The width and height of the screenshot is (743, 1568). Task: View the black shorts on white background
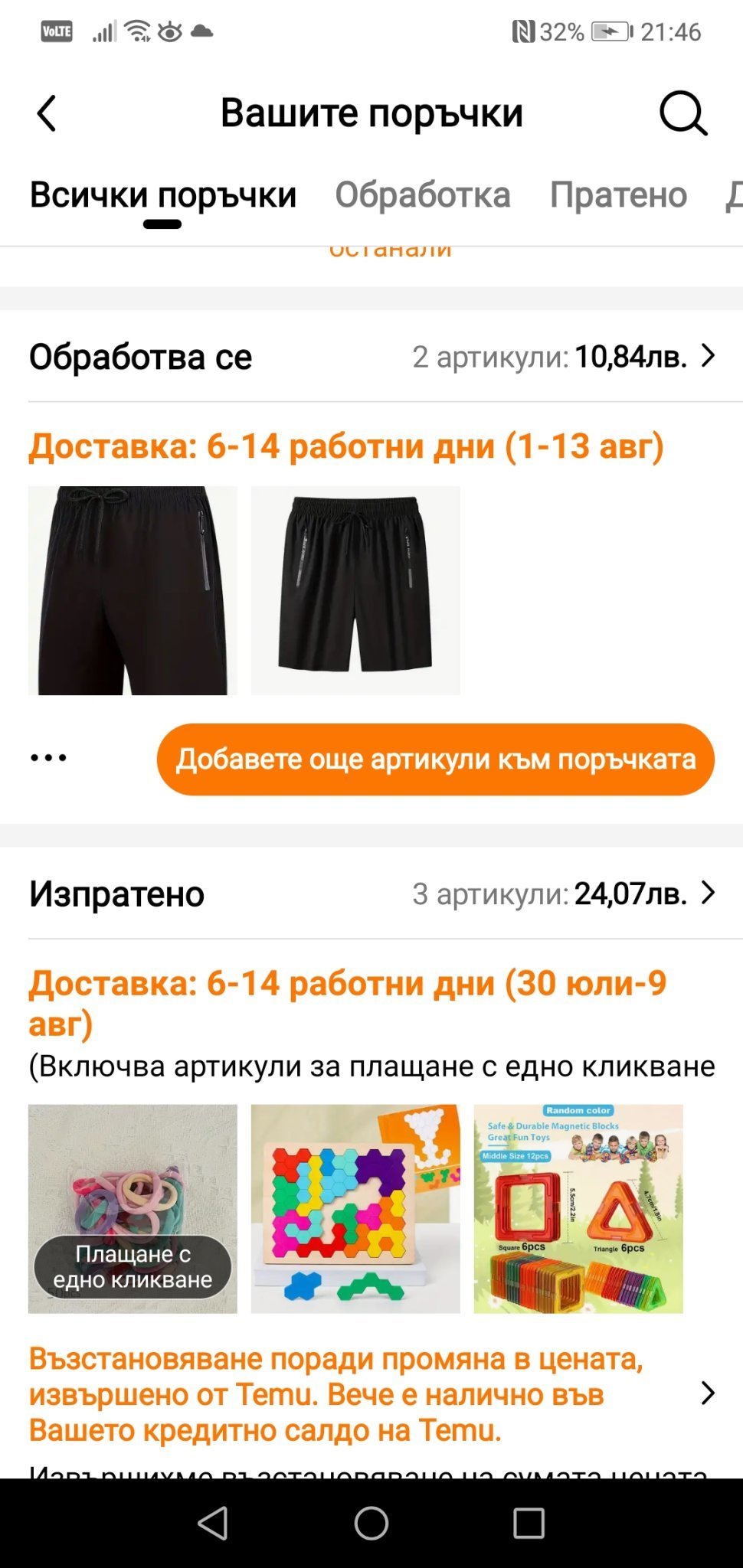[355, 590]
